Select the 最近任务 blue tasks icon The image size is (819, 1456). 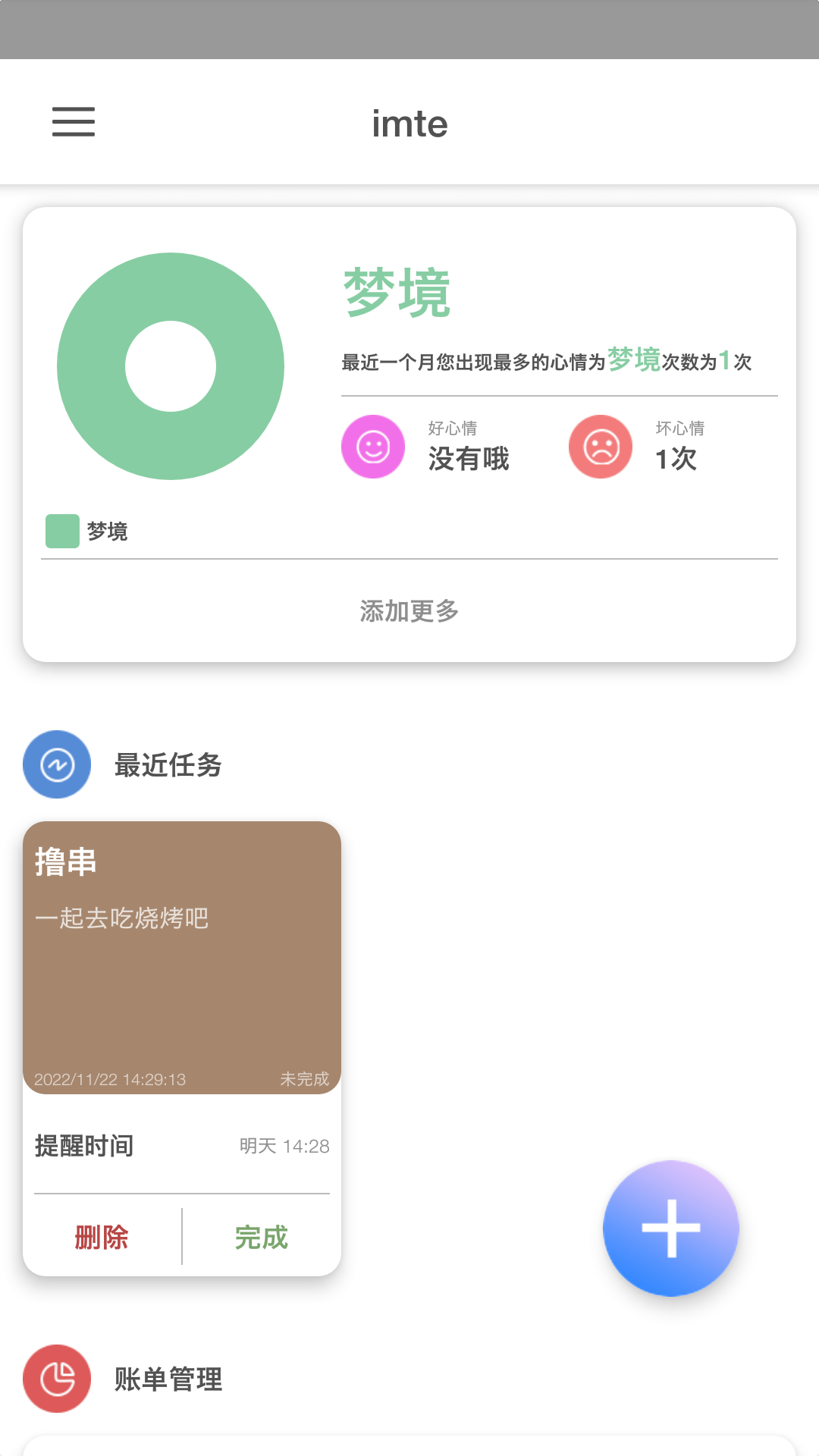click(57, 764)
